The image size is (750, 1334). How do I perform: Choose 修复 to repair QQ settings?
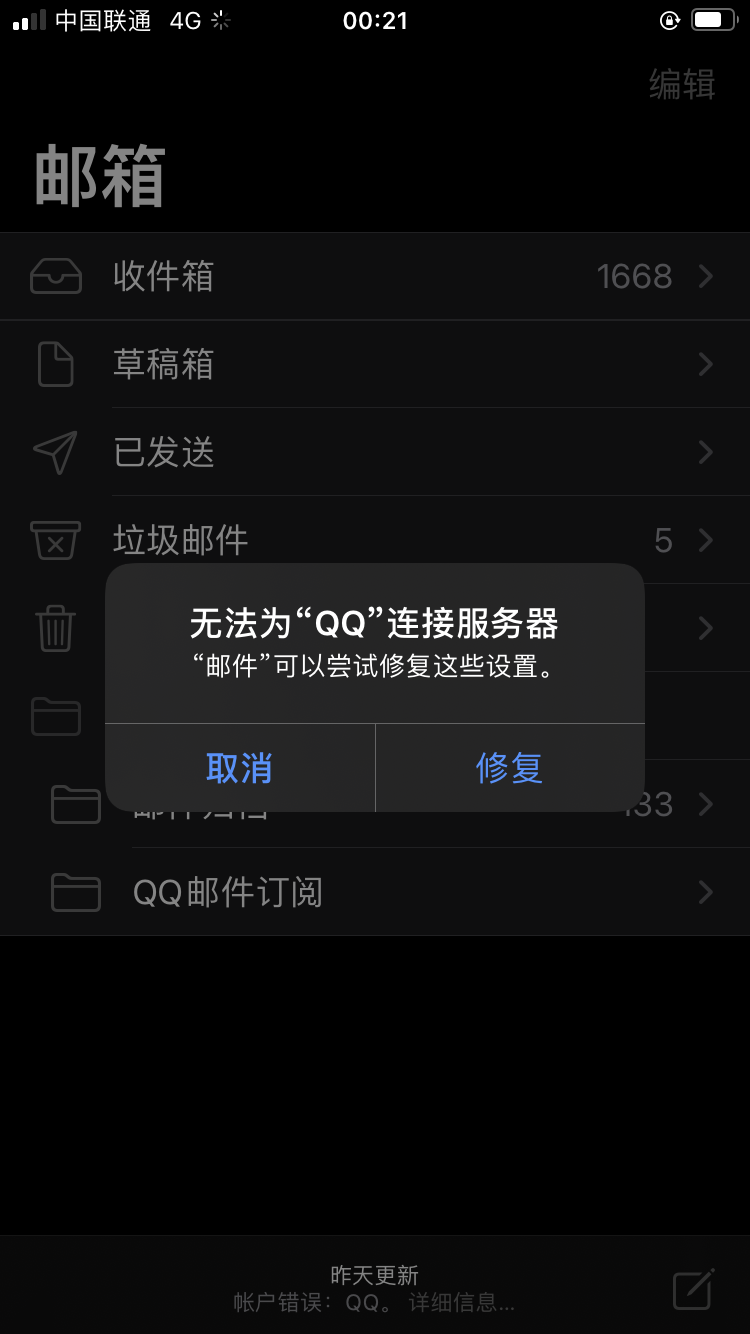[509, 768]
